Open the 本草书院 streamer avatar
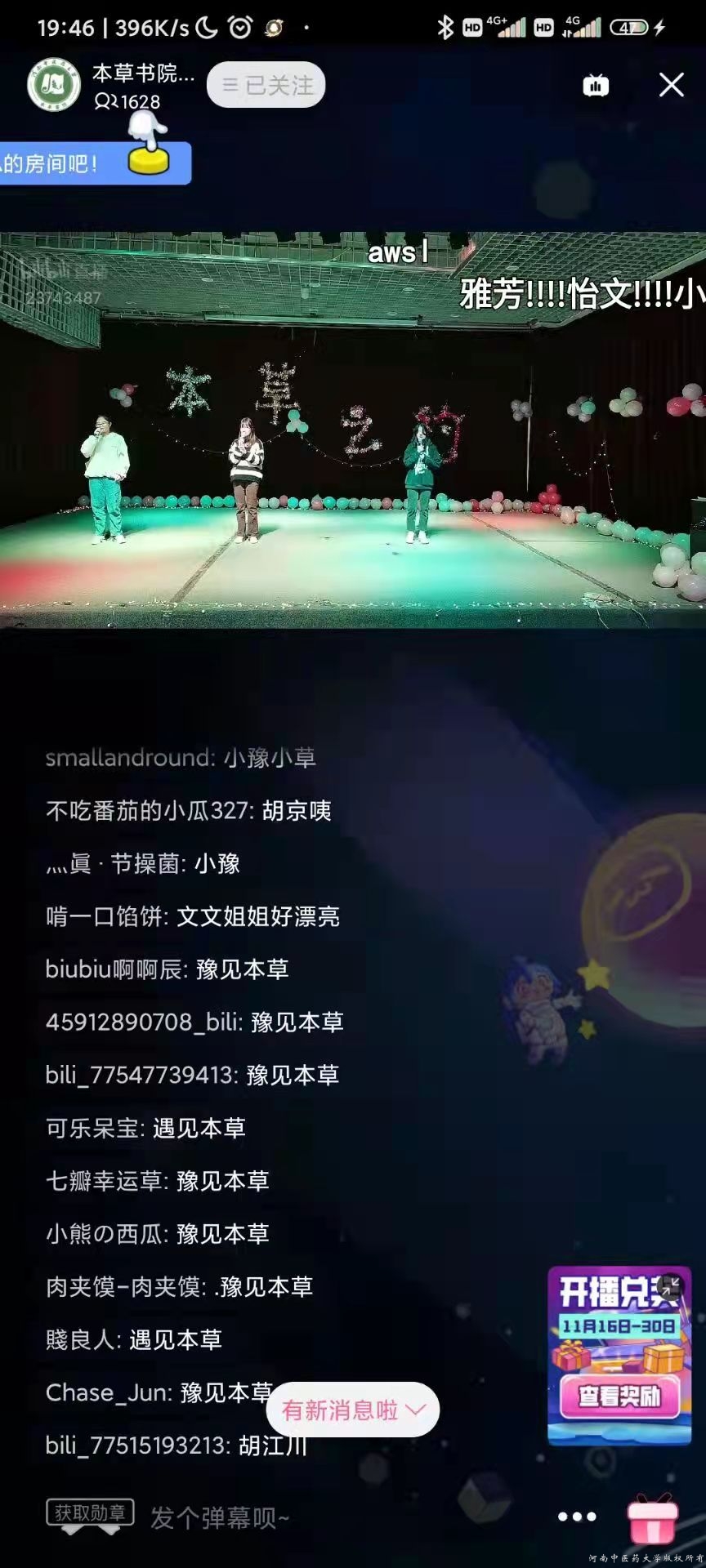 [x=53, y=85]
